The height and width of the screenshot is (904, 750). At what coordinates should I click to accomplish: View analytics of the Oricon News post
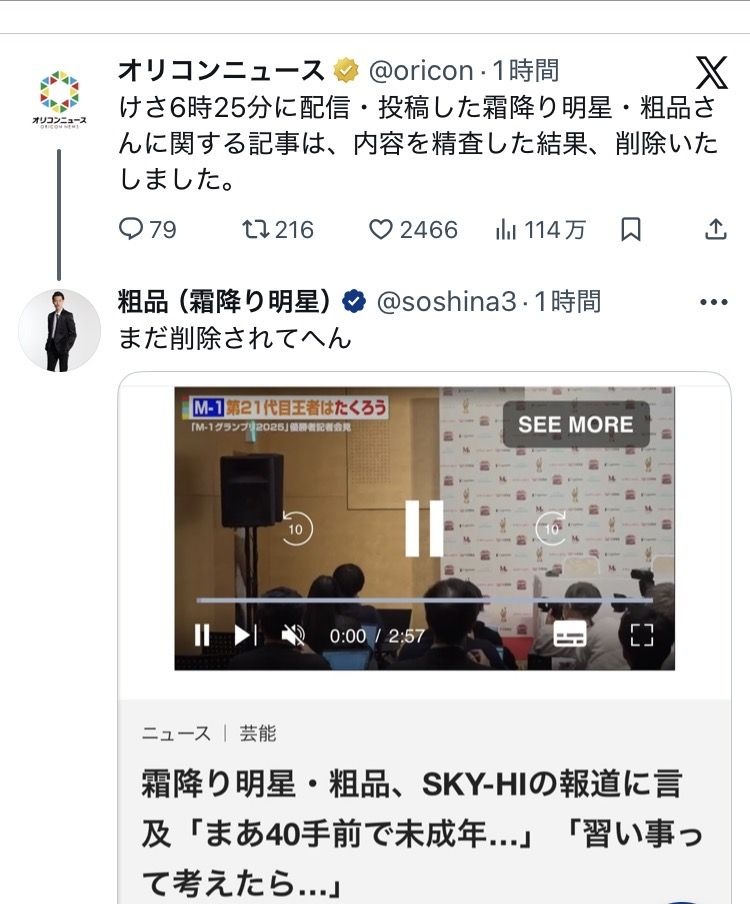point(506,230)
